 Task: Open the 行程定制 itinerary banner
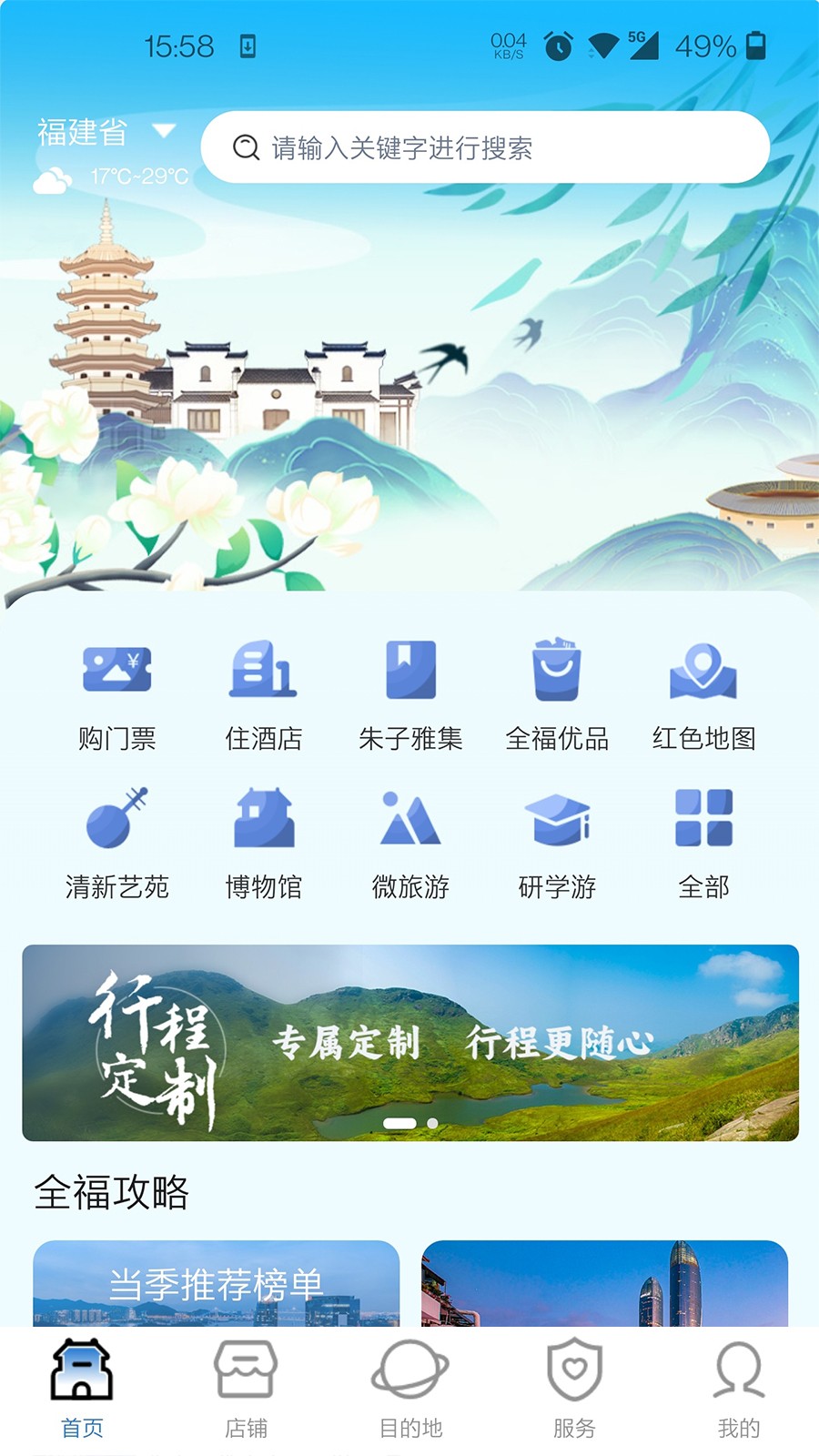click(x=410, y=1043)
